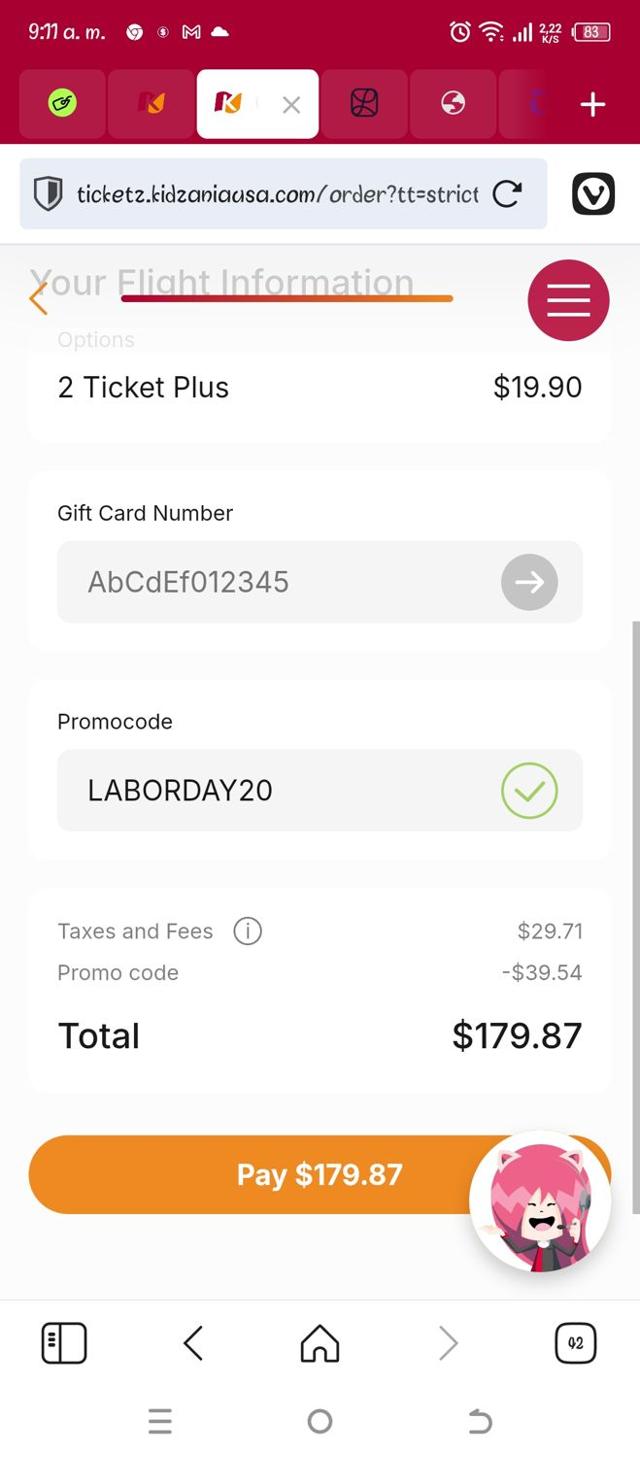Open the tab switcher showing 92 tabs
Screen dimensions: 640x1457
[575, 1343]
